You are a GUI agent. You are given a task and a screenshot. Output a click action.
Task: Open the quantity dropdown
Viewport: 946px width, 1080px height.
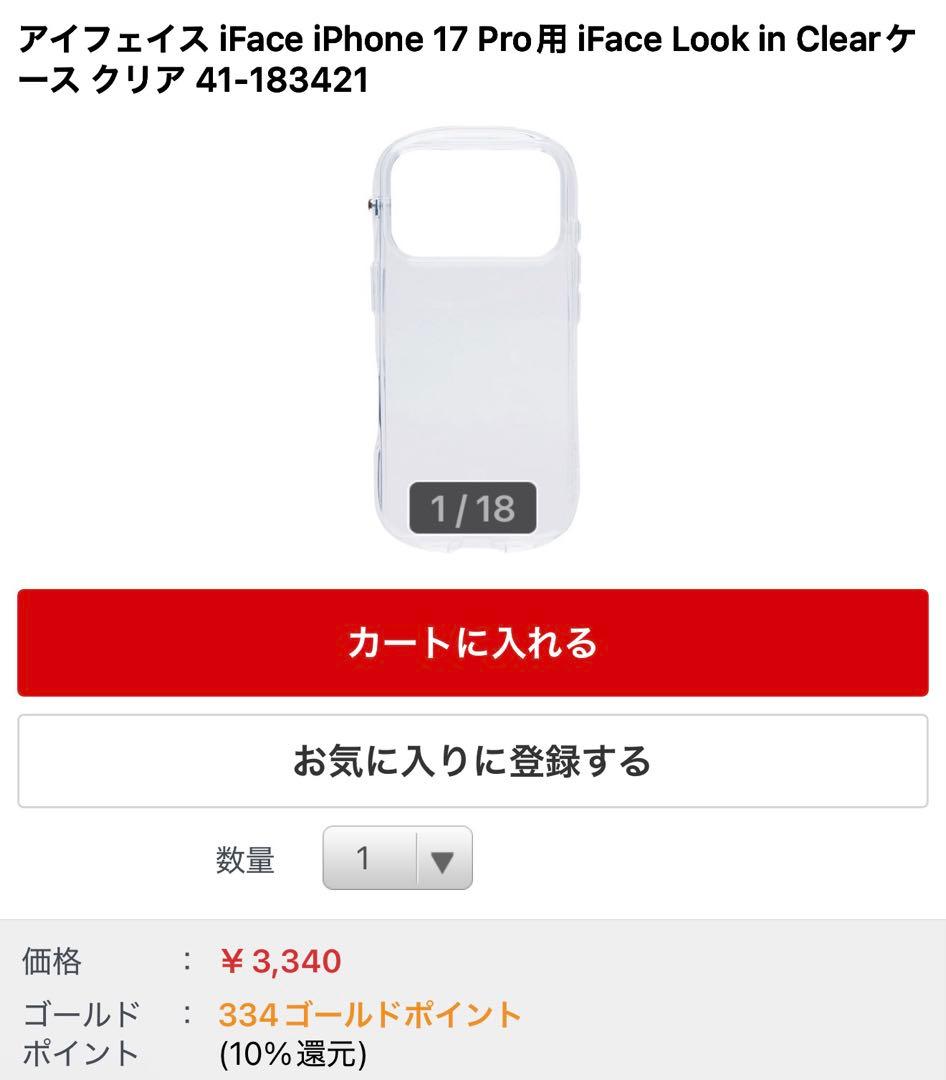[398, 858]
